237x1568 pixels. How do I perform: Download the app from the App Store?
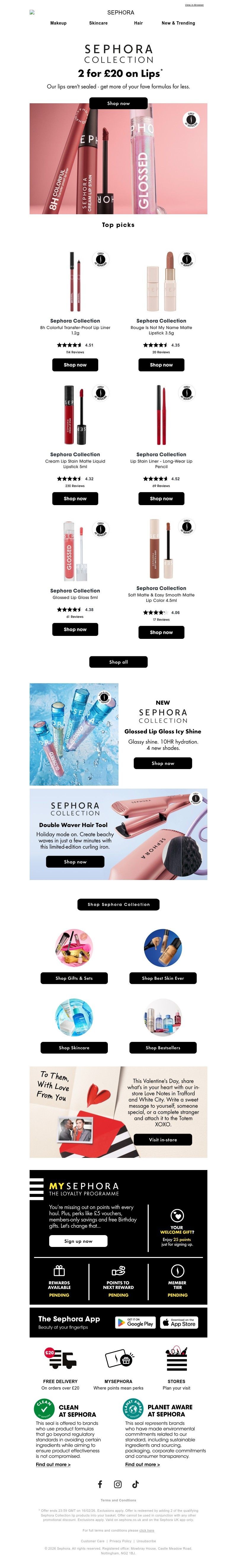pos(179,1323)
